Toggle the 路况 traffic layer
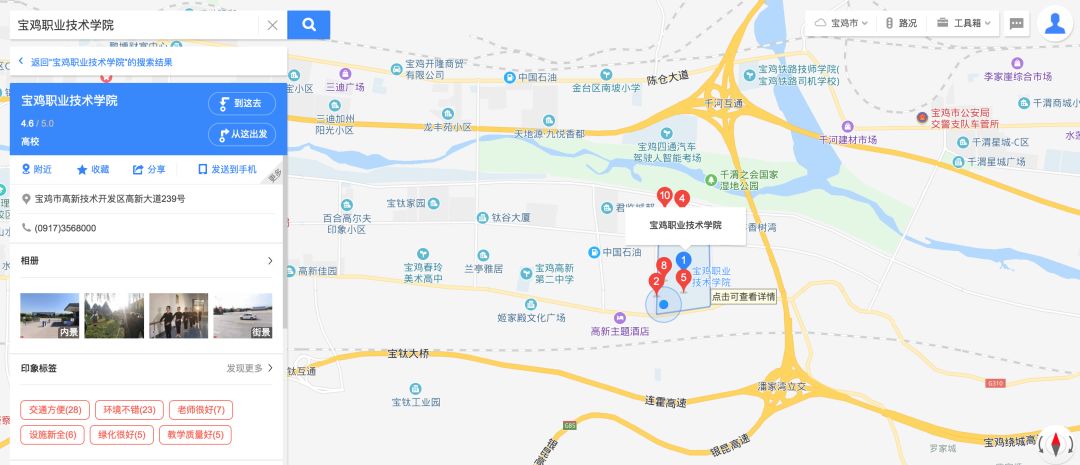This screenshot has width=1080, height=465. click(901, 23)
